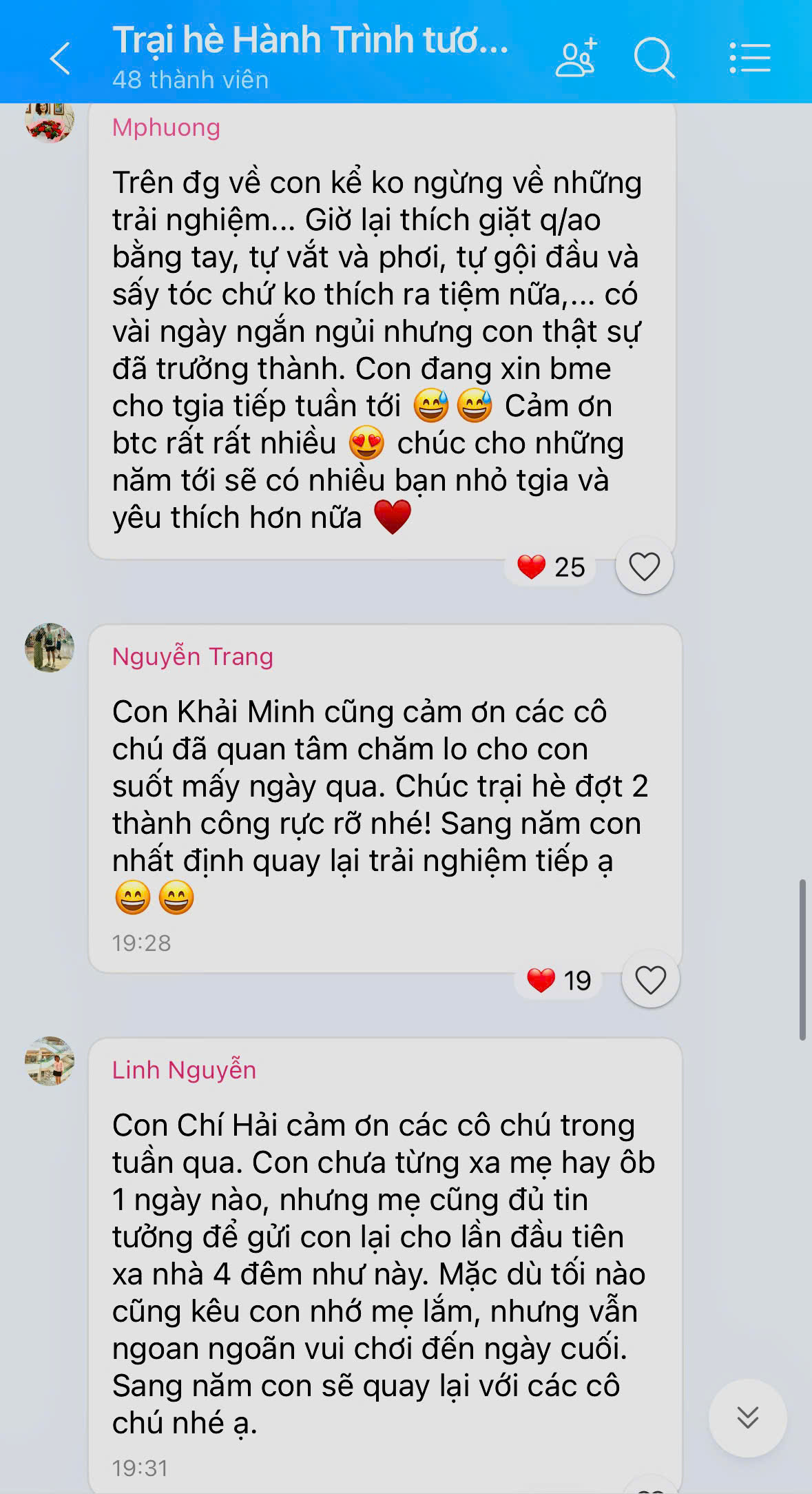View the 25 reactions on Mphuong's message
This screenshot has height=1494, width=812.
pos(551,567)
